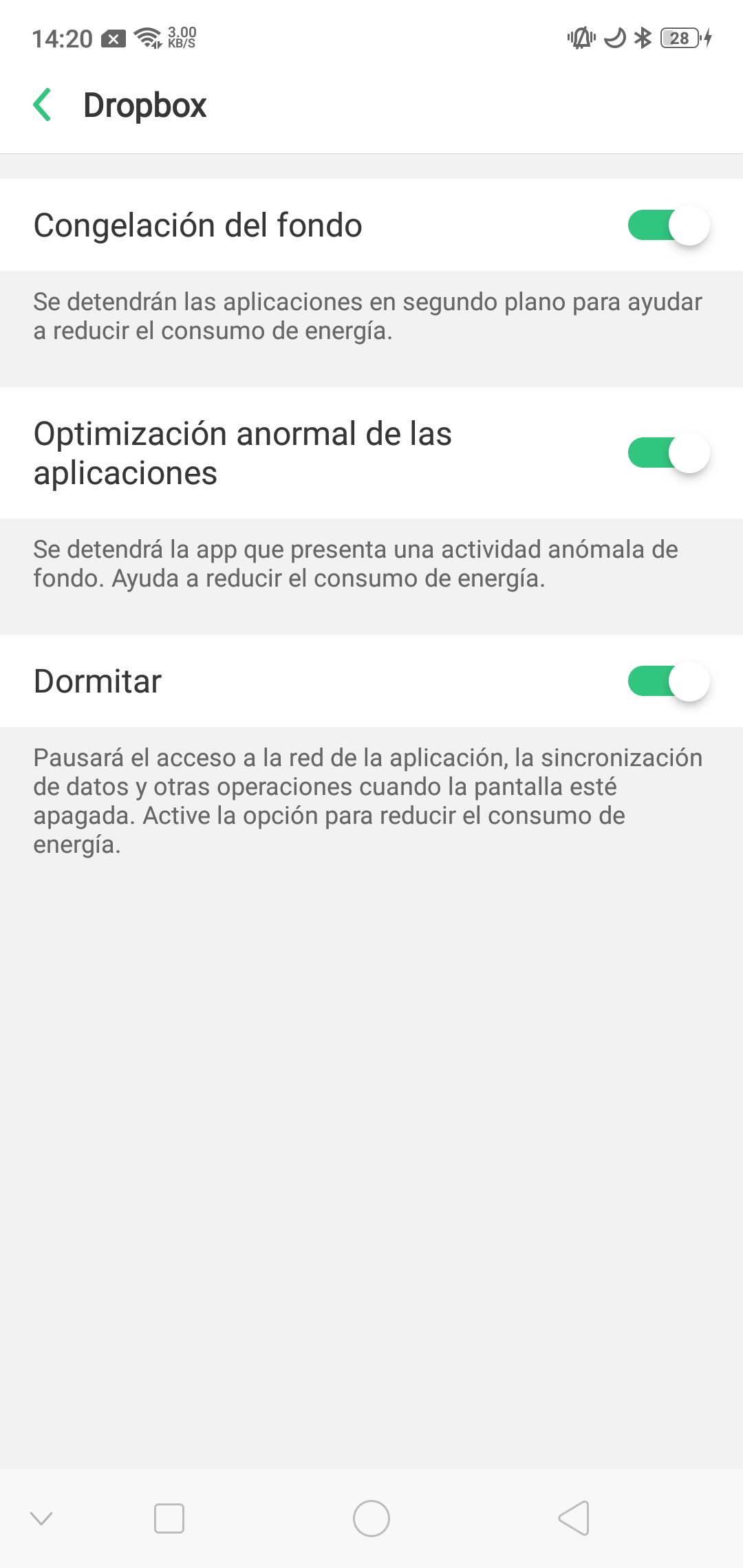Toggle off the Dormitar switch
743x1568 pixels.
(669, 682)
